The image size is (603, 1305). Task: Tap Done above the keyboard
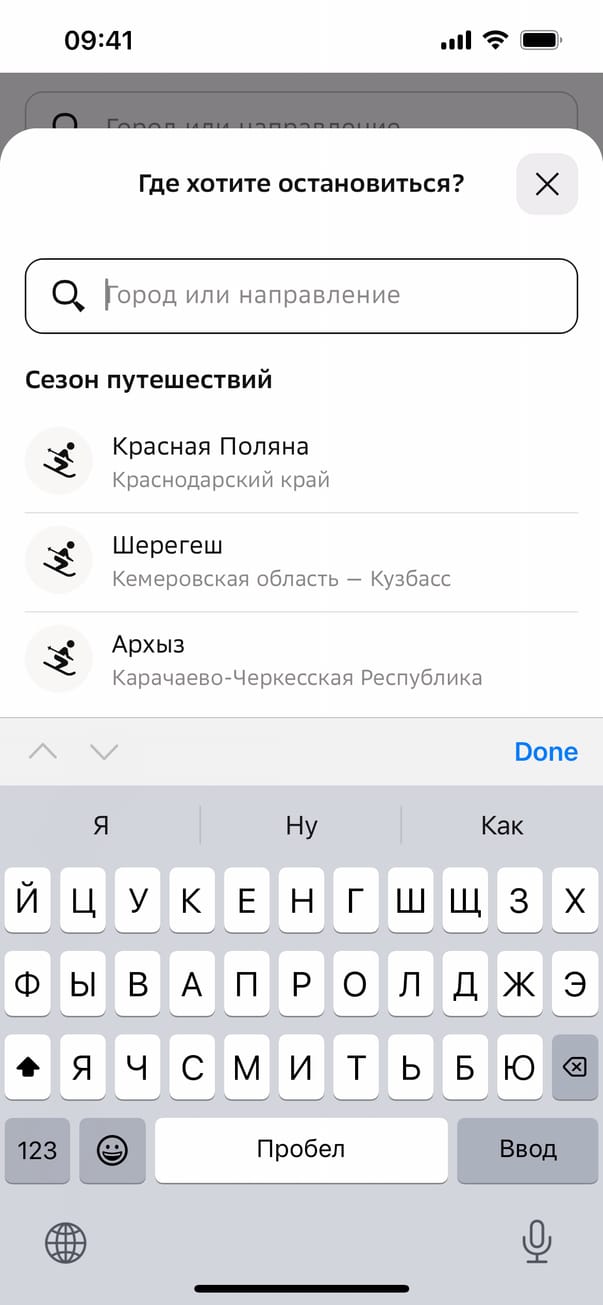click(x=545, y=752)
